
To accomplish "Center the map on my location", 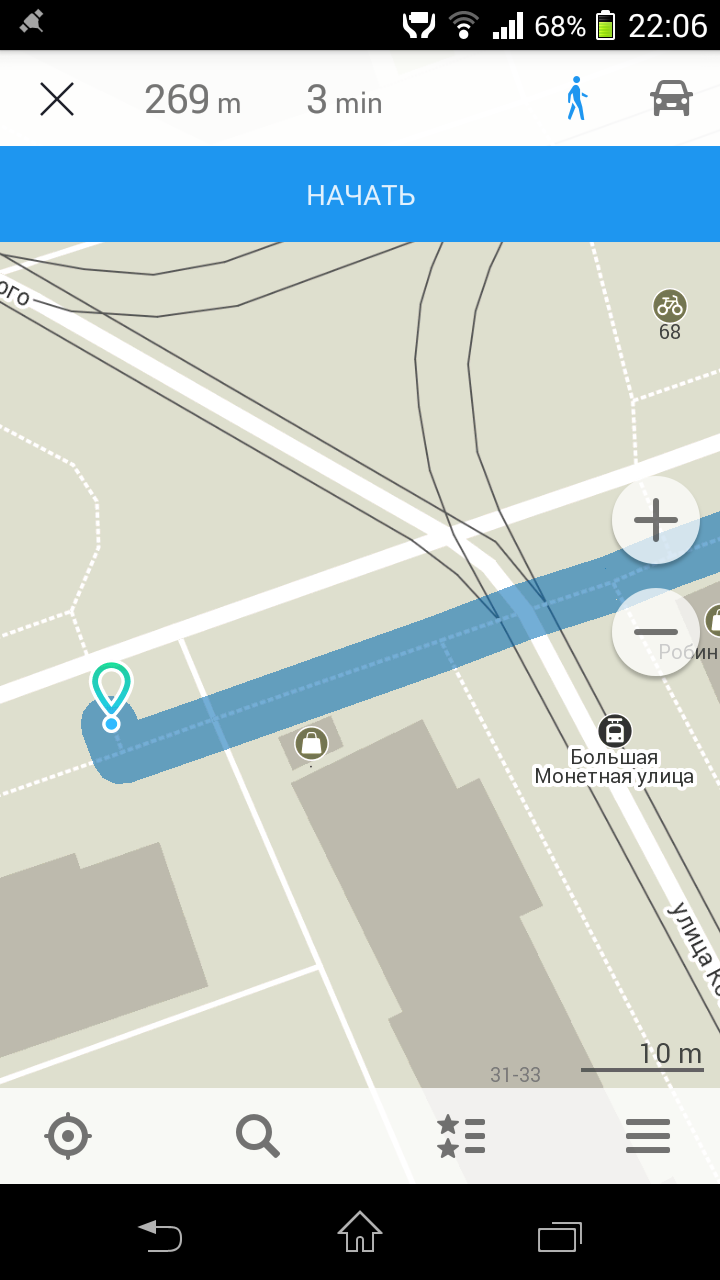I will point(68,1136).
